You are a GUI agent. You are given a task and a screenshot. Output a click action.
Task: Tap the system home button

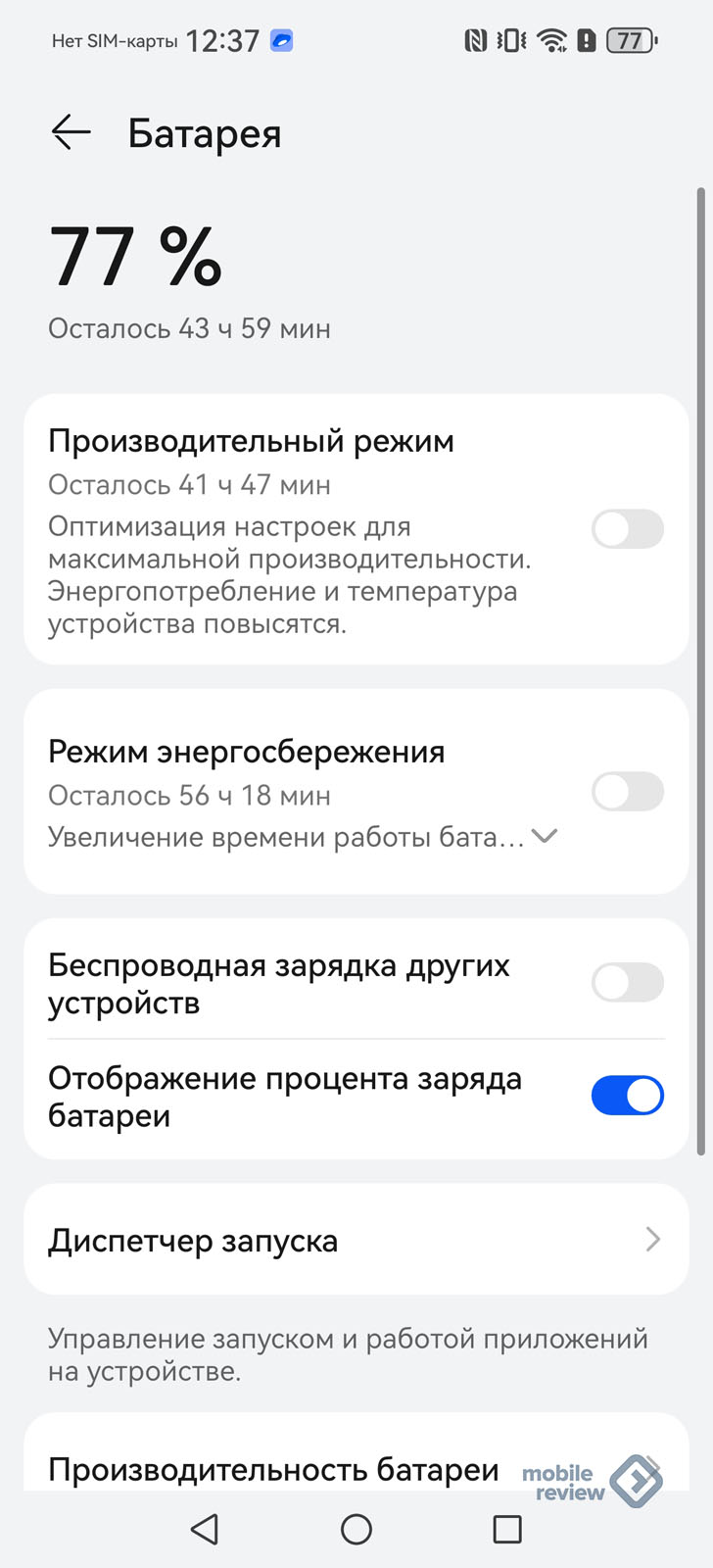356,1529
